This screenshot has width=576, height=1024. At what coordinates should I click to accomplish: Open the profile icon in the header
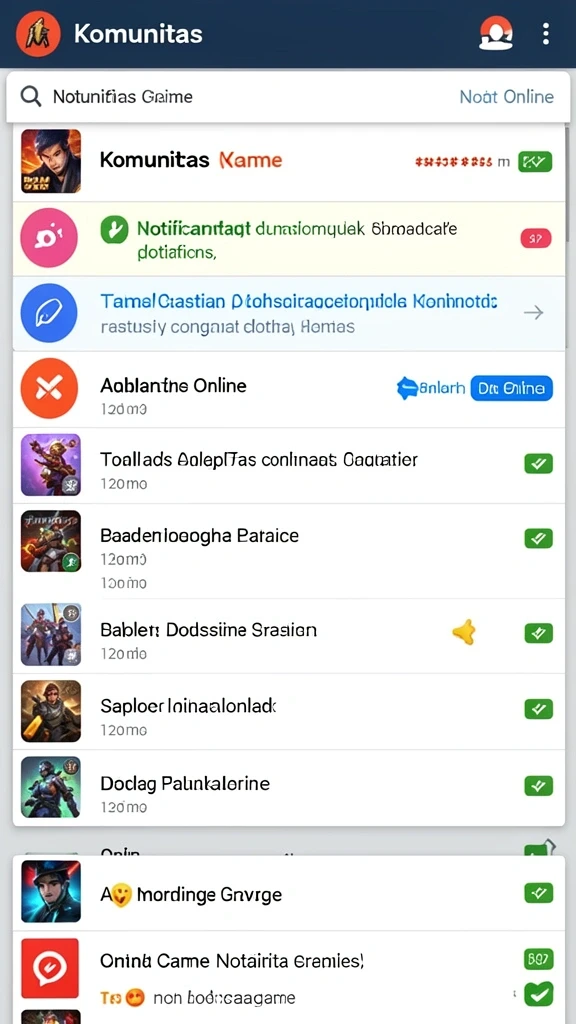tap(496, 33)
